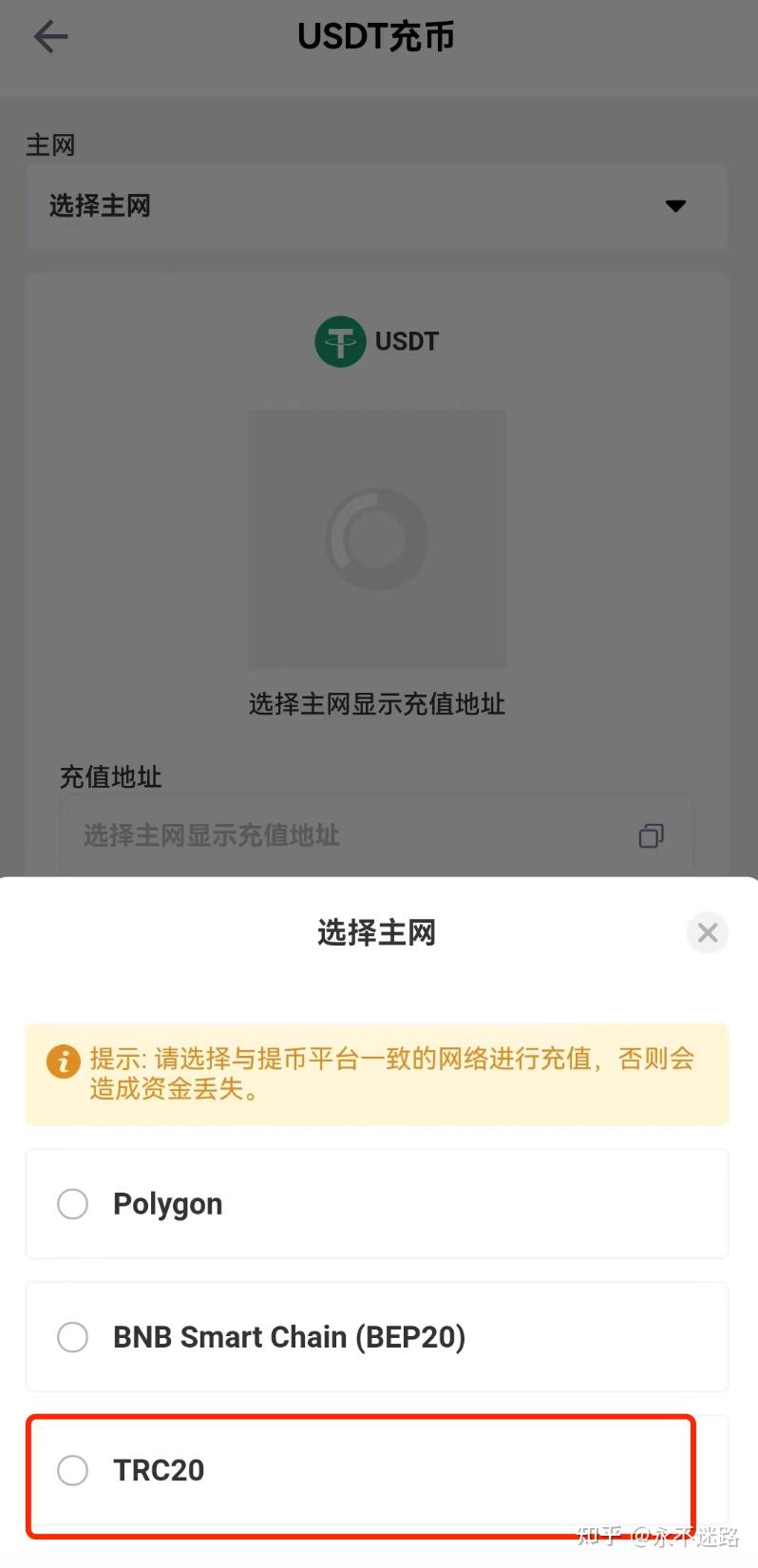Tap the circular radio icon in the TRC20 row
Image resolution: width=758 pixels, height=1568 pixels.
(72, 1470)
